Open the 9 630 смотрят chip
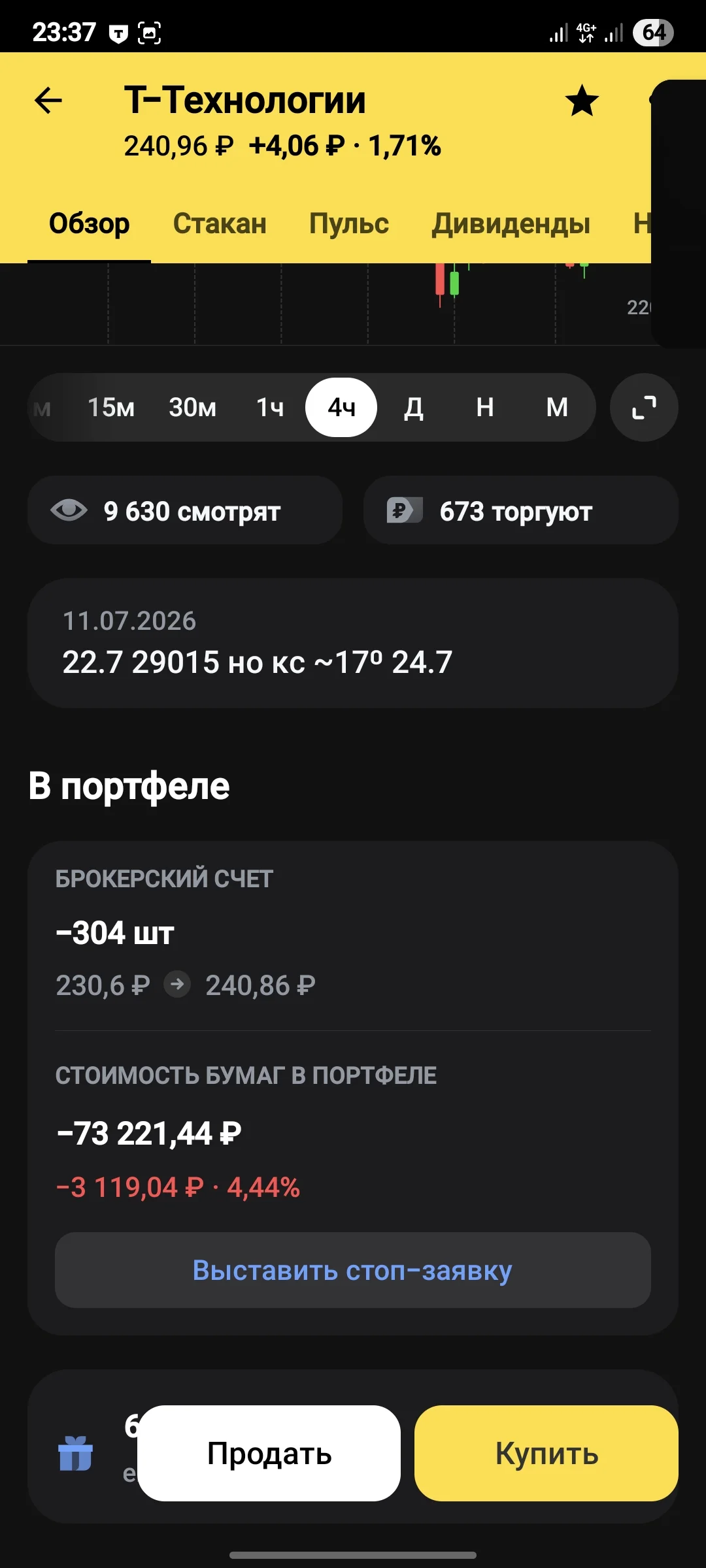706x1568 pixels. point(185,510)
